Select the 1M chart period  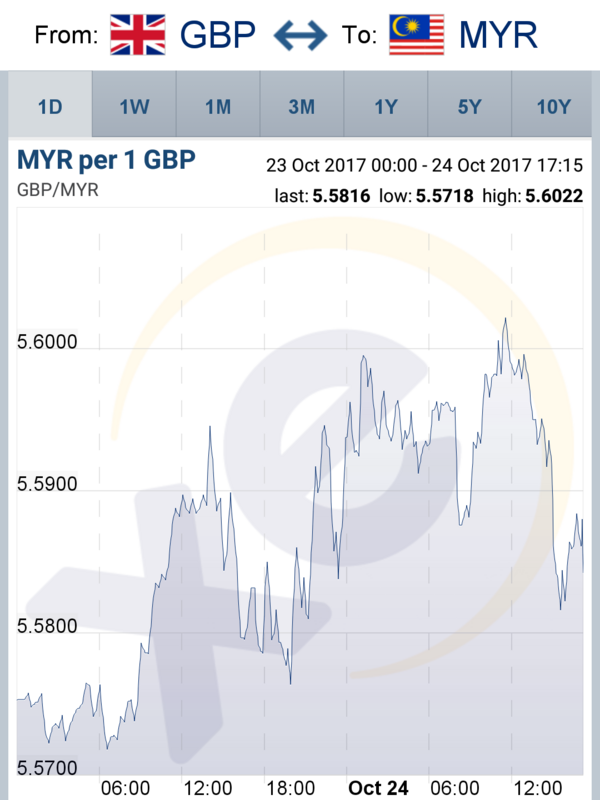tap(218, 106)
